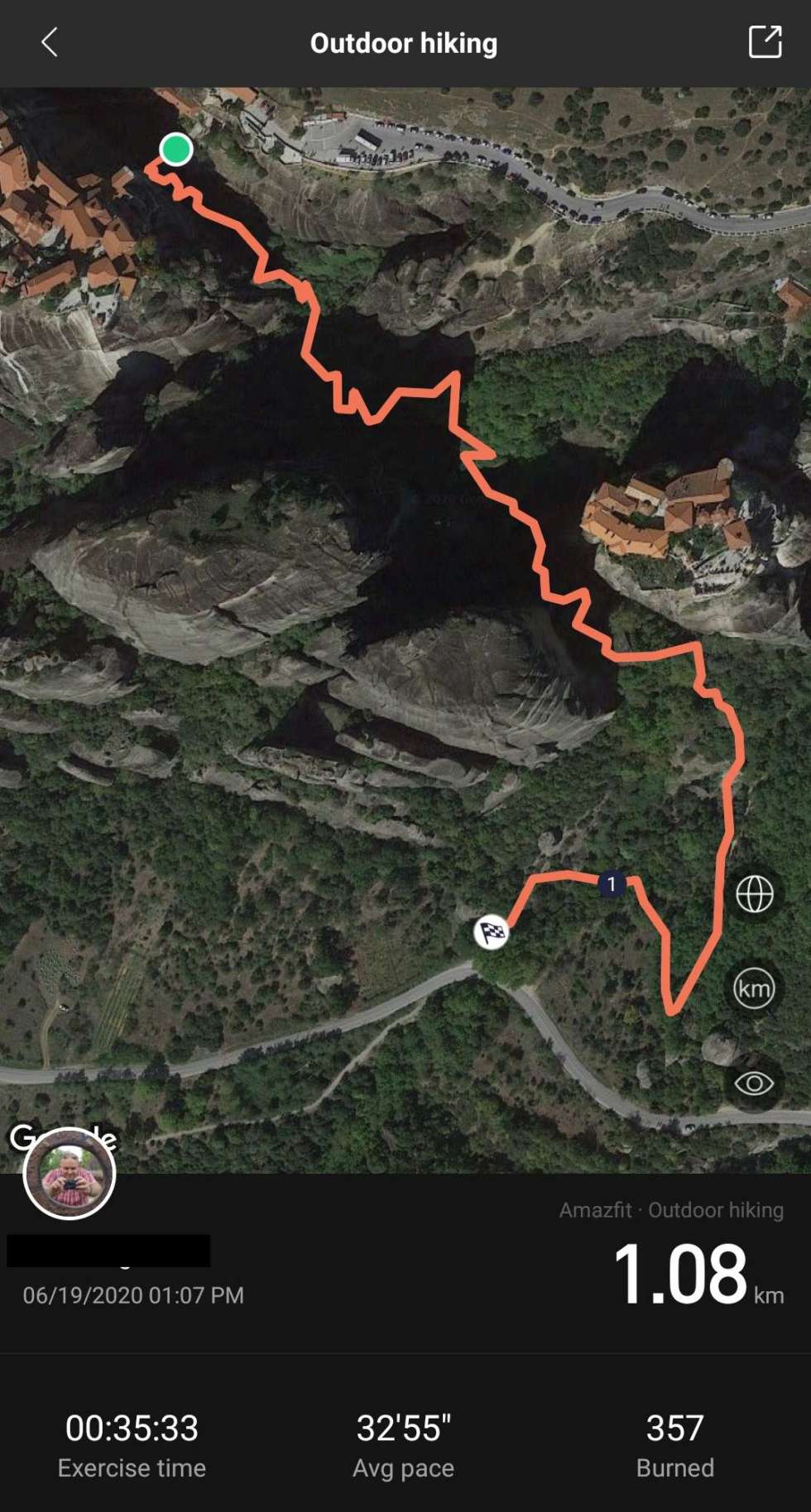
Task: Toggle route visibility with eye icon
Action: [x=754, y=1083]
